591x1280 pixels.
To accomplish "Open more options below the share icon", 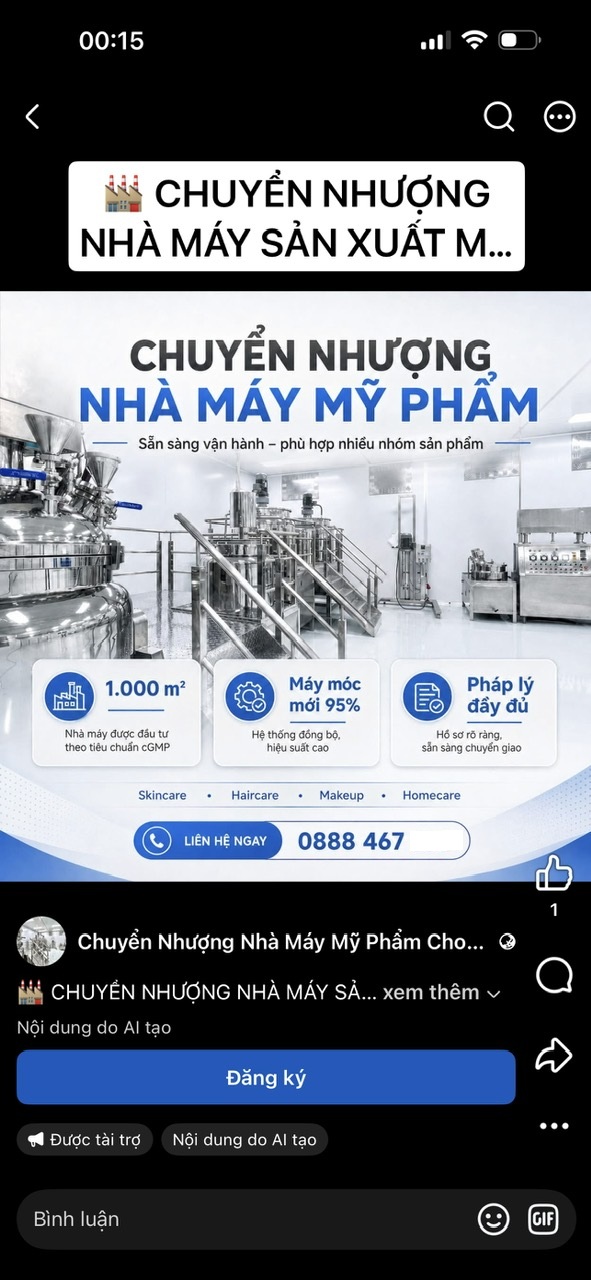I will tap(554, 1126).
